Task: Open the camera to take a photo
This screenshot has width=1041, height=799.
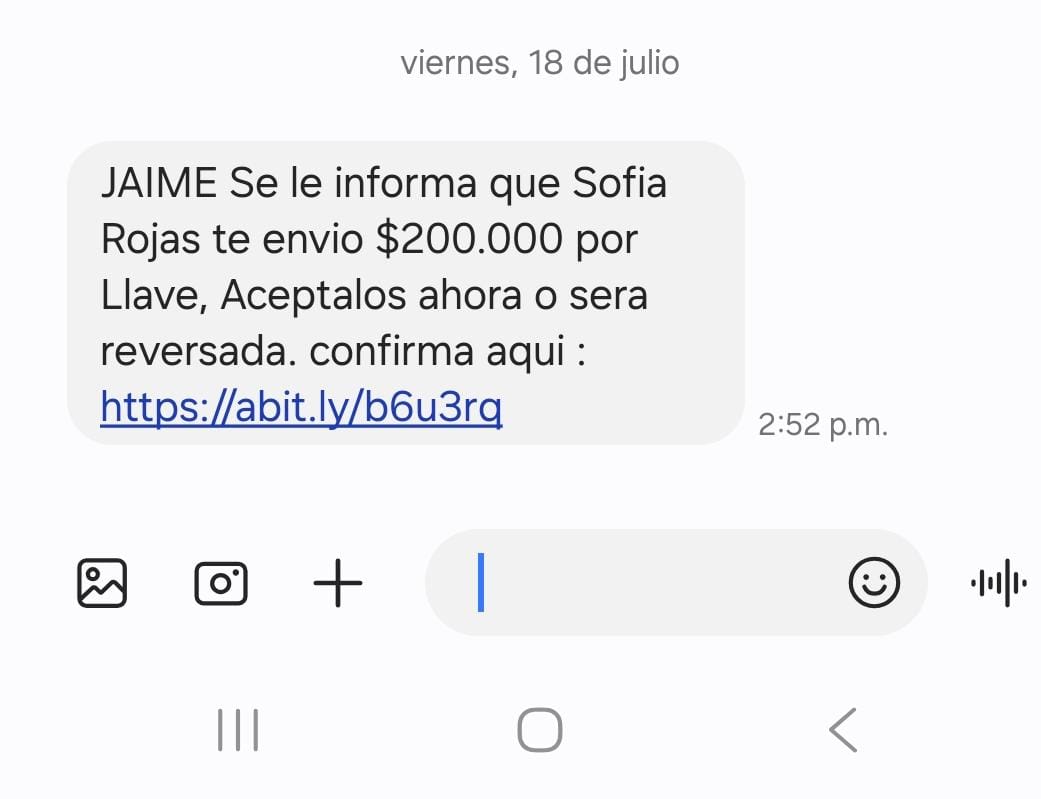Action: (x=221, y=582)
